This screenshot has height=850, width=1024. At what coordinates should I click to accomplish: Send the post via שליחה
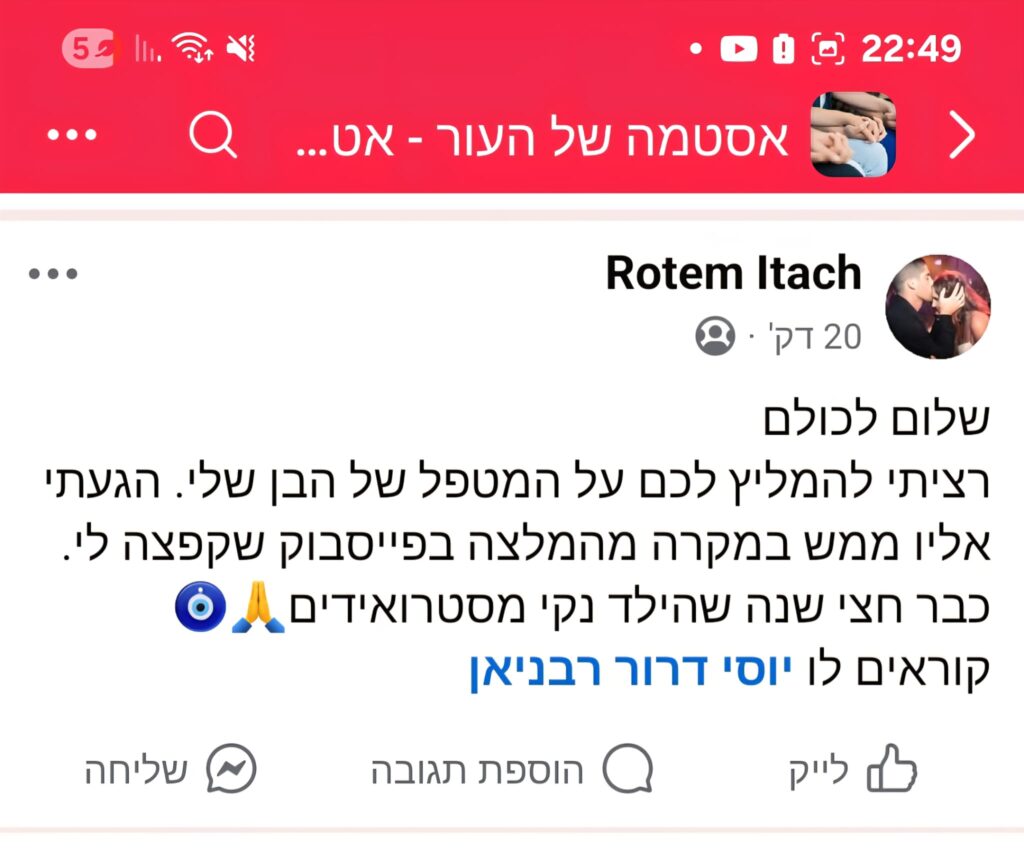click(x=170, y=770)
